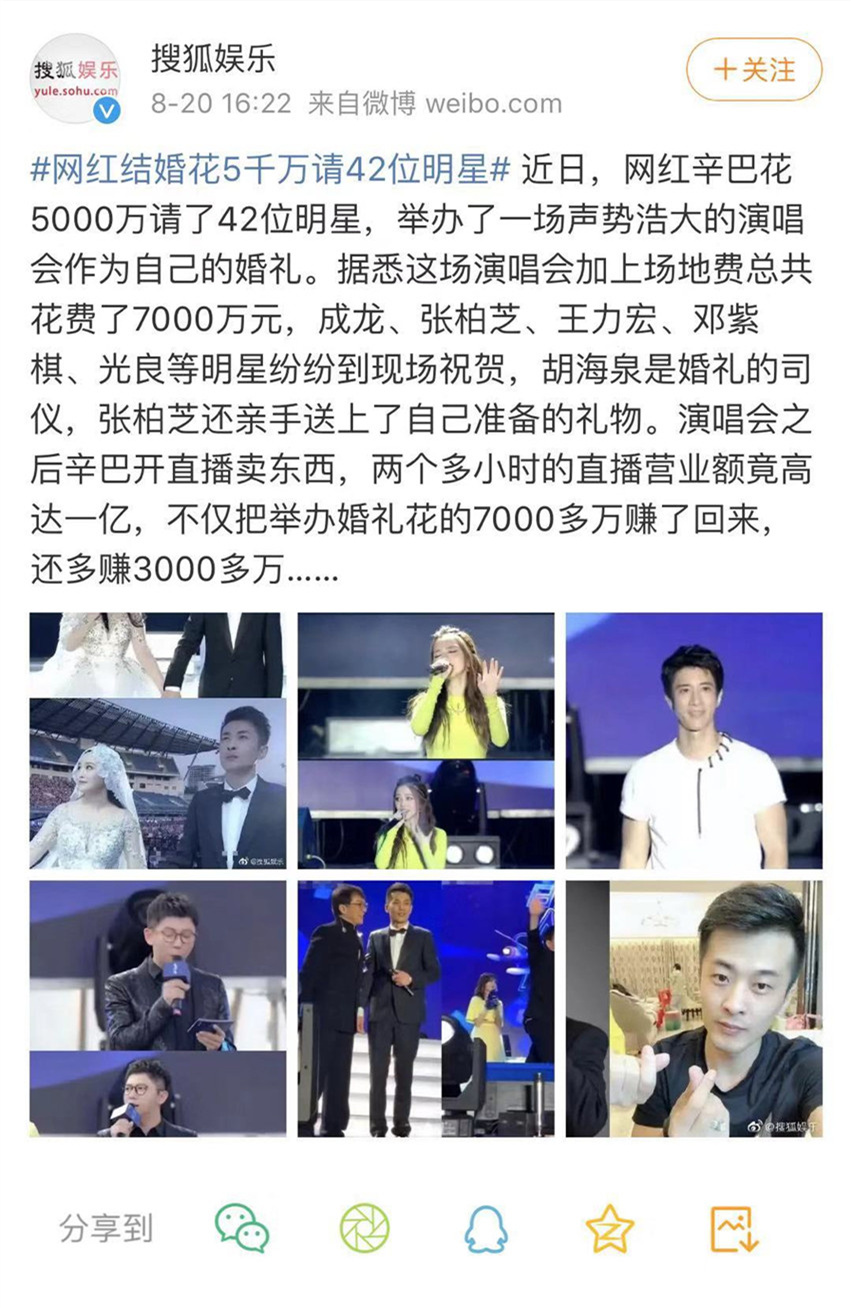Open 搜狐娱乐 profile avatar

click(75, 78)
